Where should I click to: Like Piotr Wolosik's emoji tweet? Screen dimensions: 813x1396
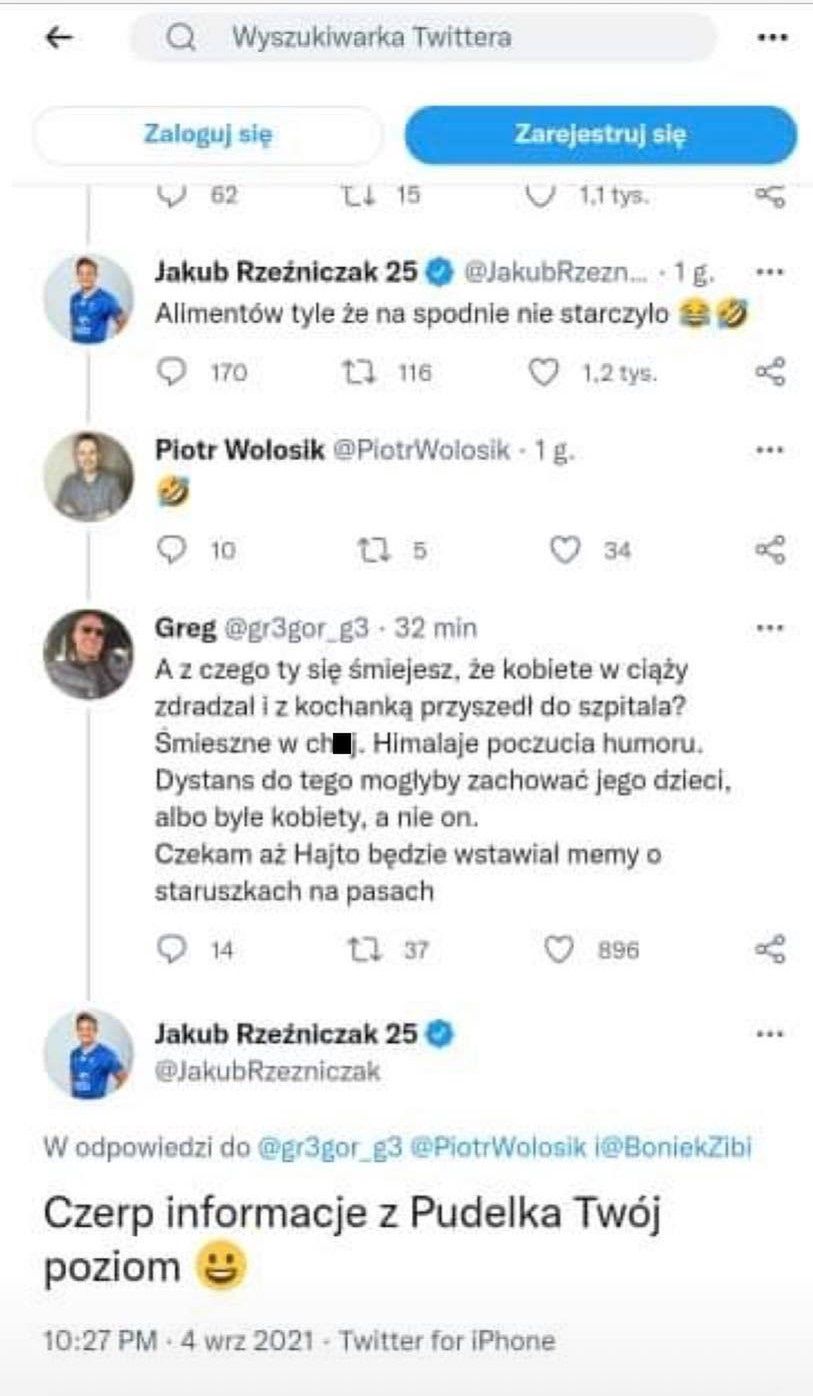point(565,550)
